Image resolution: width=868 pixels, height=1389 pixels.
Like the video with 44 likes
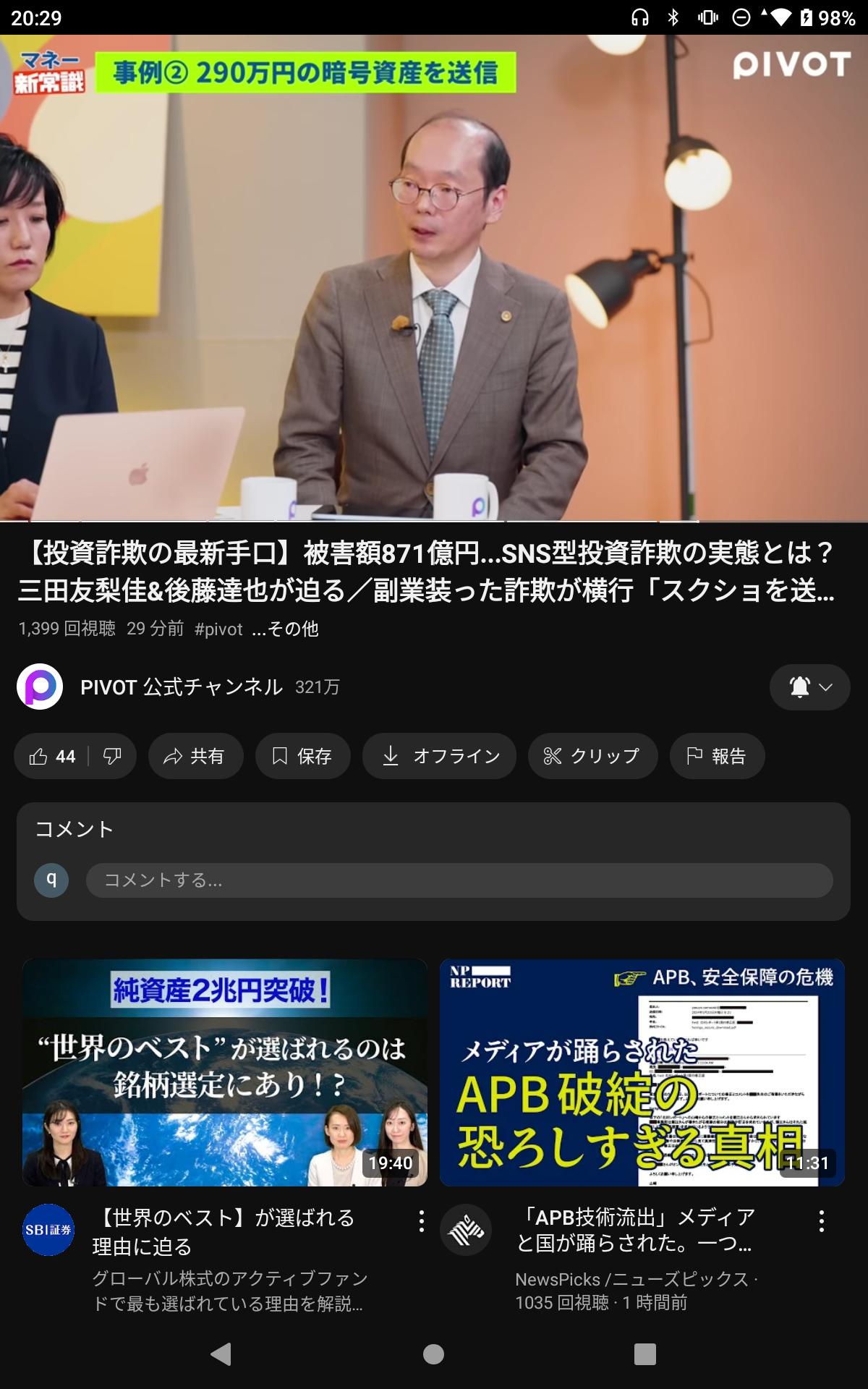tap(51, 756)
